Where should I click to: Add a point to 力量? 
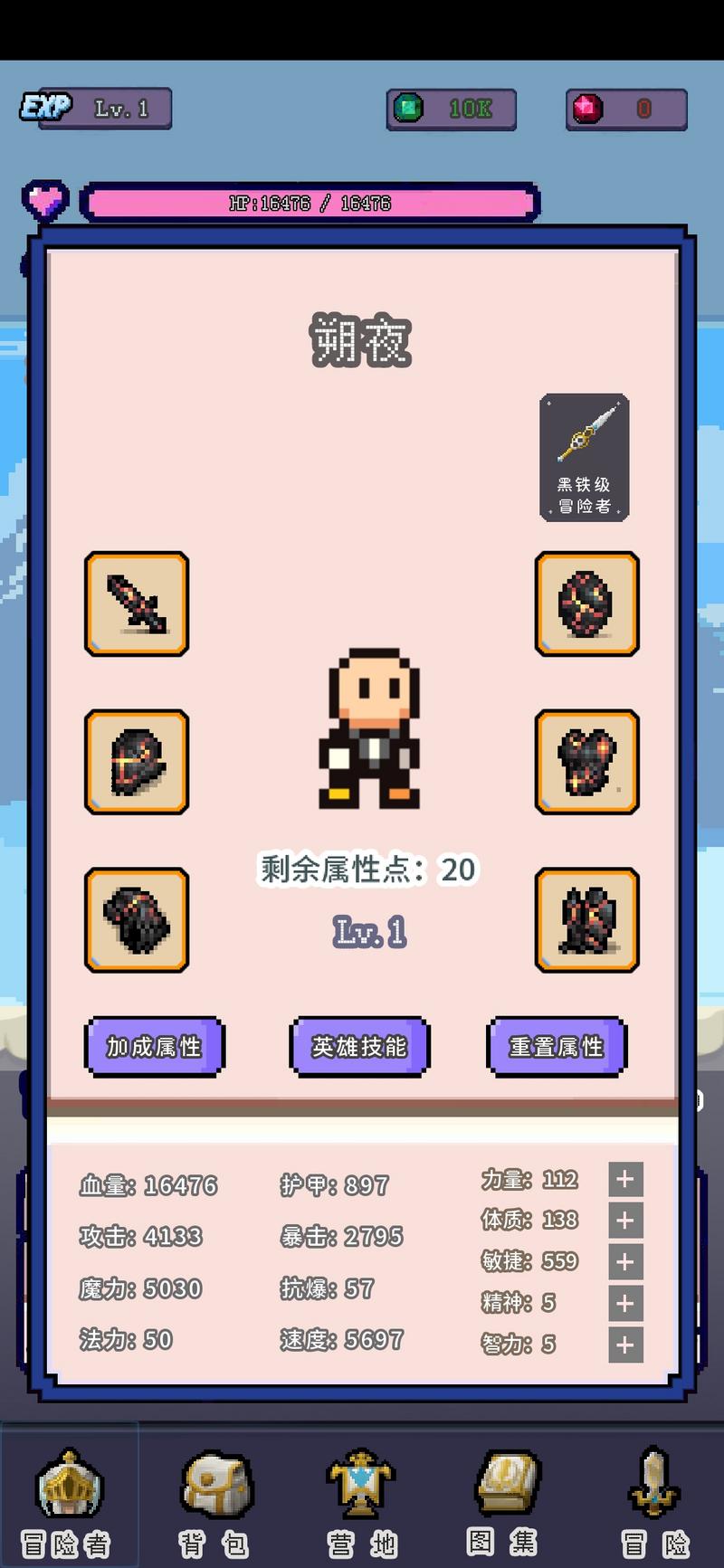click(624, 1179)
